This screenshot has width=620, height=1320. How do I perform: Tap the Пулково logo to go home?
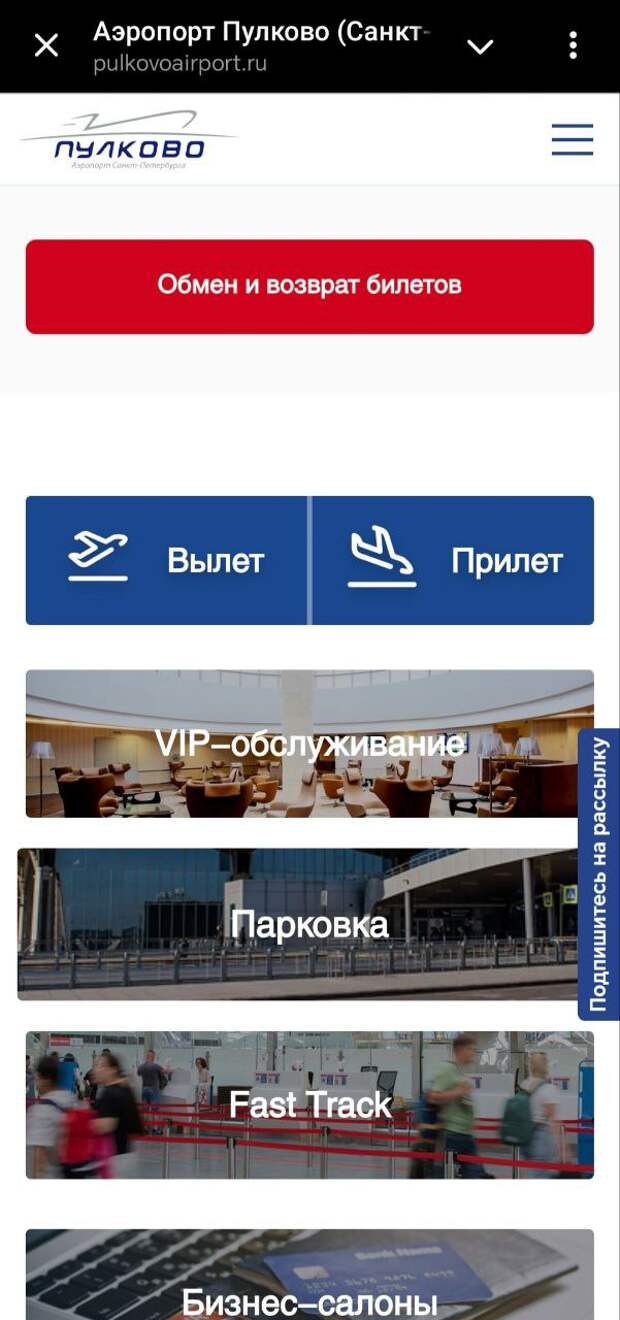(129, 140)
